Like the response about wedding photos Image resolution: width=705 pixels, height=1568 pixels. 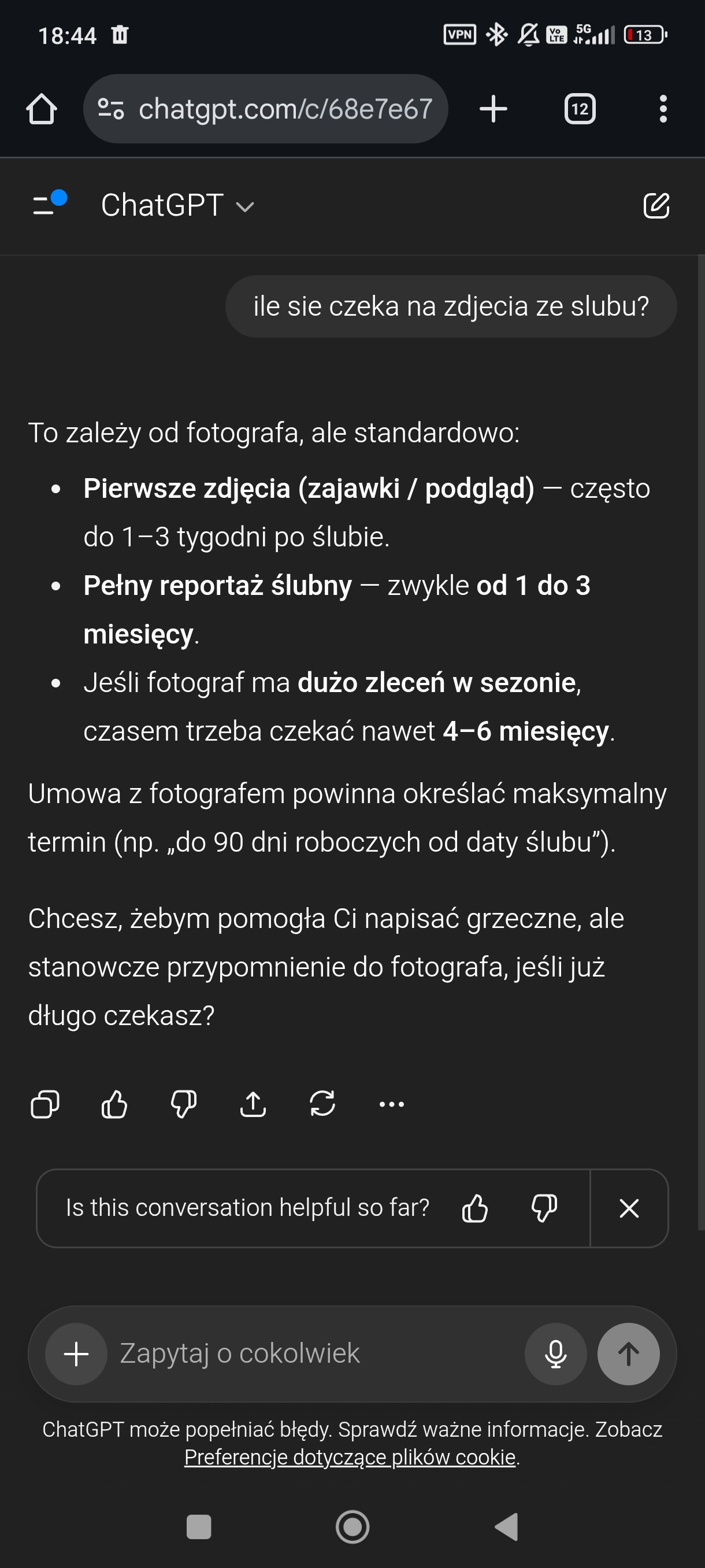114,1104
